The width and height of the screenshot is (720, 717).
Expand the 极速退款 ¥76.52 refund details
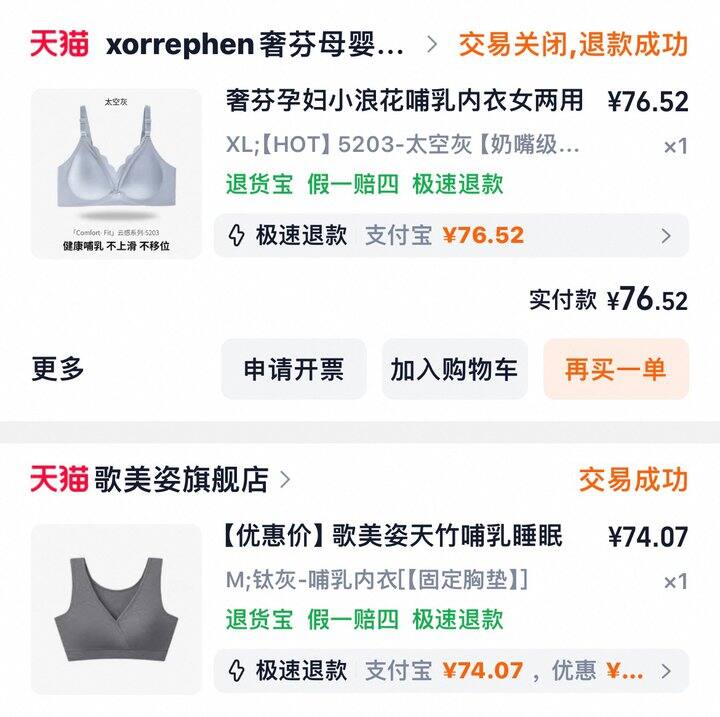click(x=451, y=236)
